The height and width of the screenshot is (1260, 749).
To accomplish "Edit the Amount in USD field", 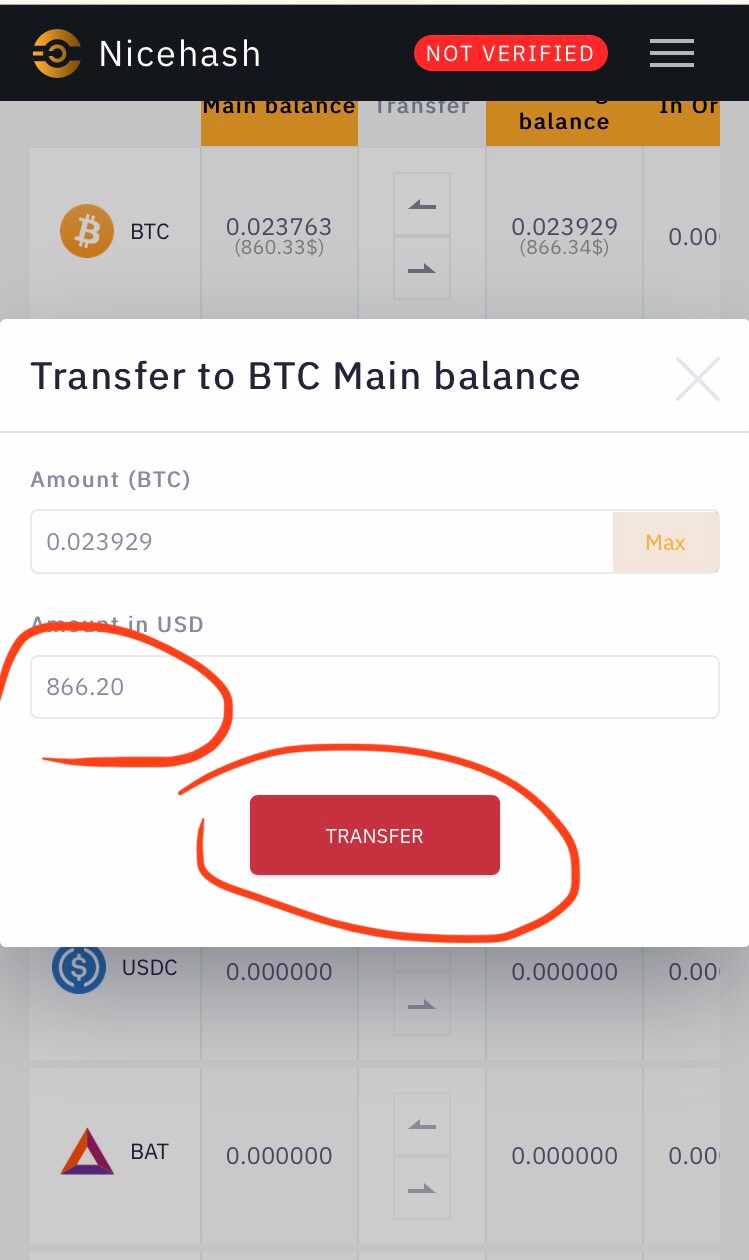I will pyautogui.click(x=374, y=687).
